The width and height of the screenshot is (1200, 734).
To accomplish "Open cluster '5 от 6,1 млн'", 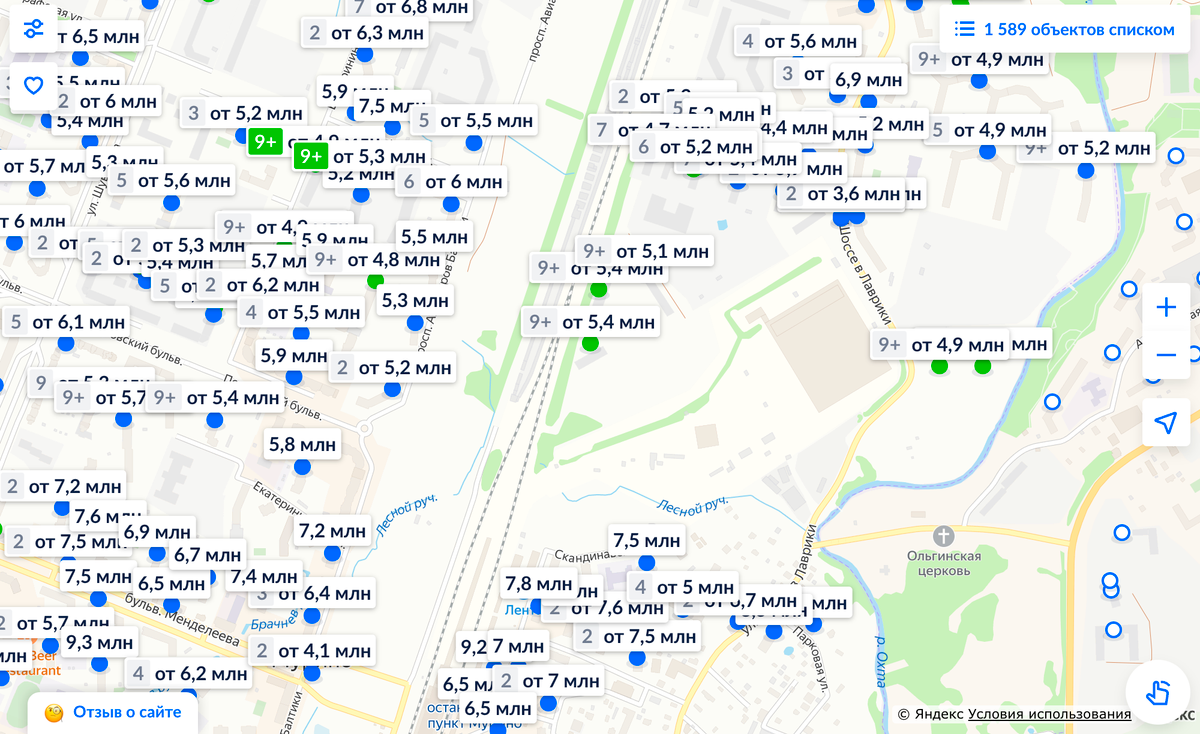I will (67, 322).
